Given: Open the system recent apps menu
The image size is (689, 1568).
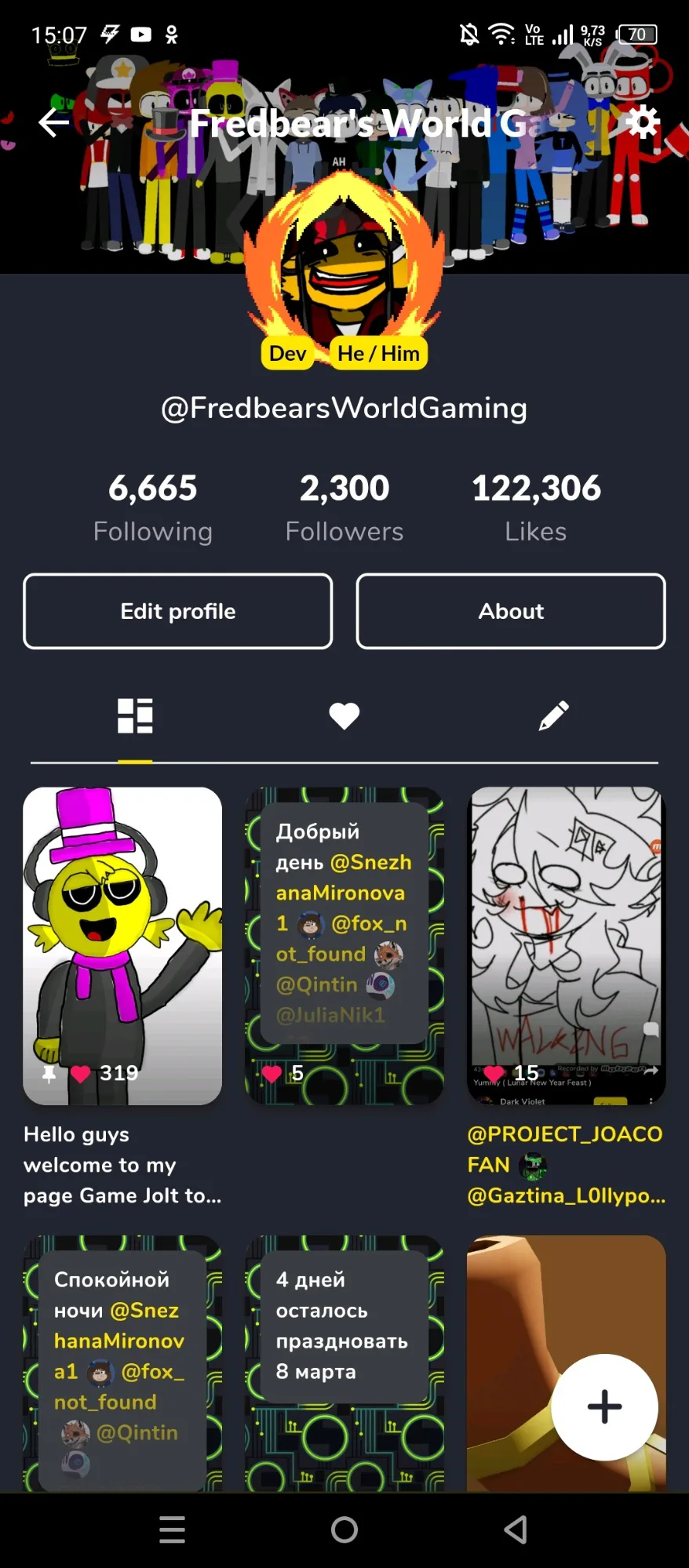Looking at the screenshot, I should tap(172, 1529).
